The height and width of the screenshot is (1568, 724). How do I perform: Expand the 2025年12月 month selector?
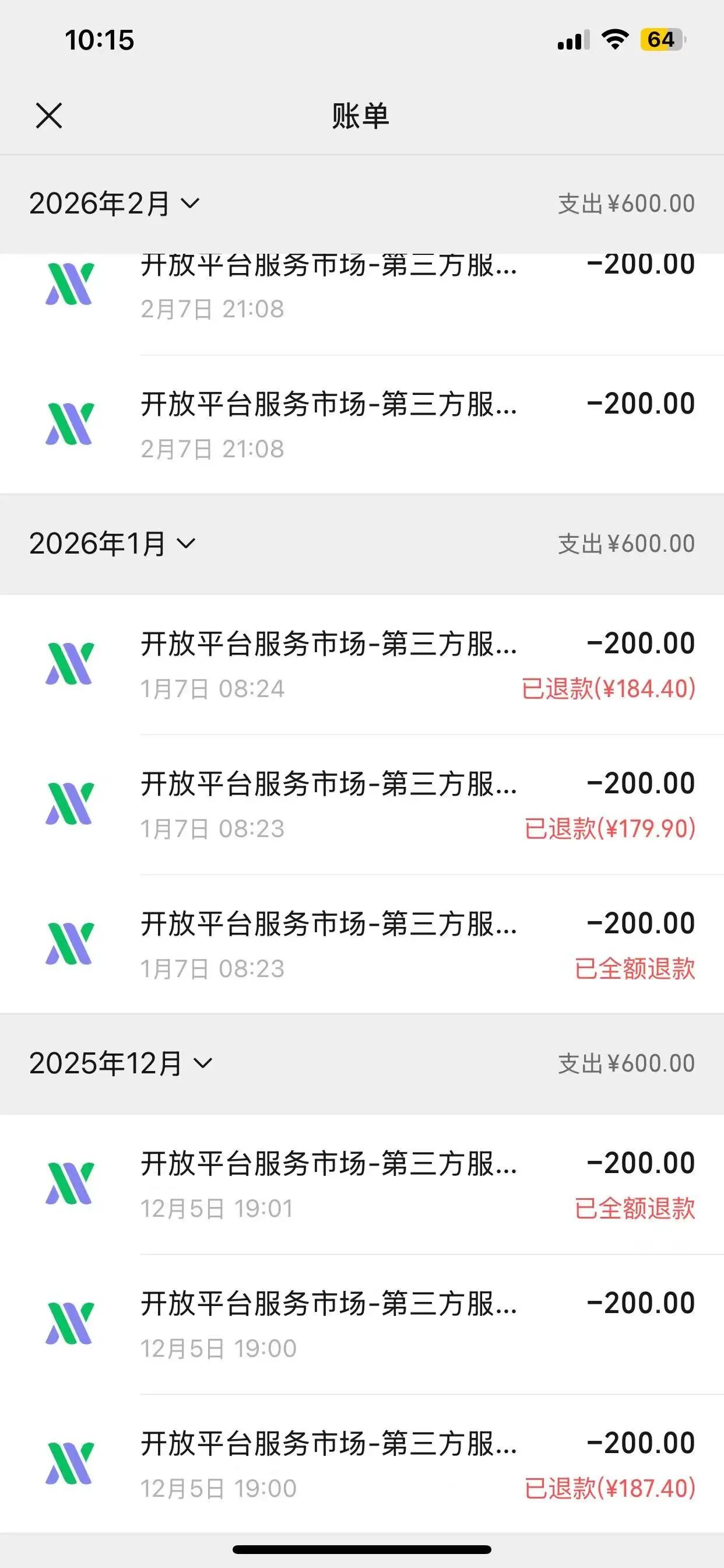pyautogui.click(x=121, y=1063)
